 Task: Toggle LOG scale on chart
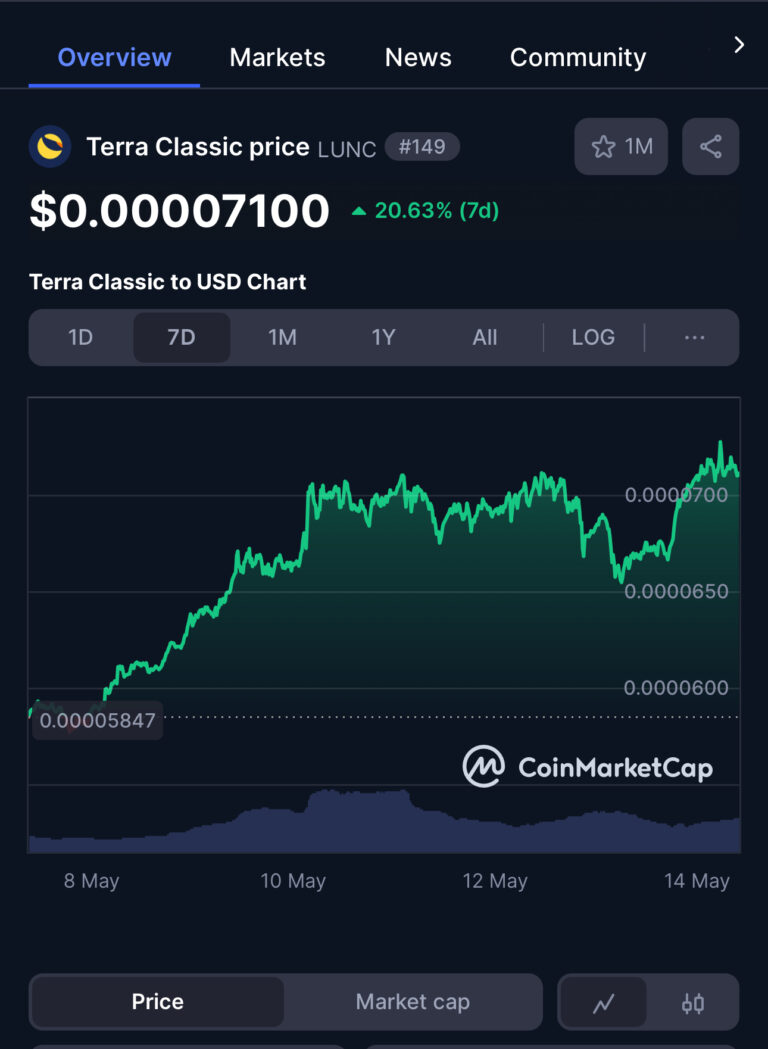(x=593, y=338)
